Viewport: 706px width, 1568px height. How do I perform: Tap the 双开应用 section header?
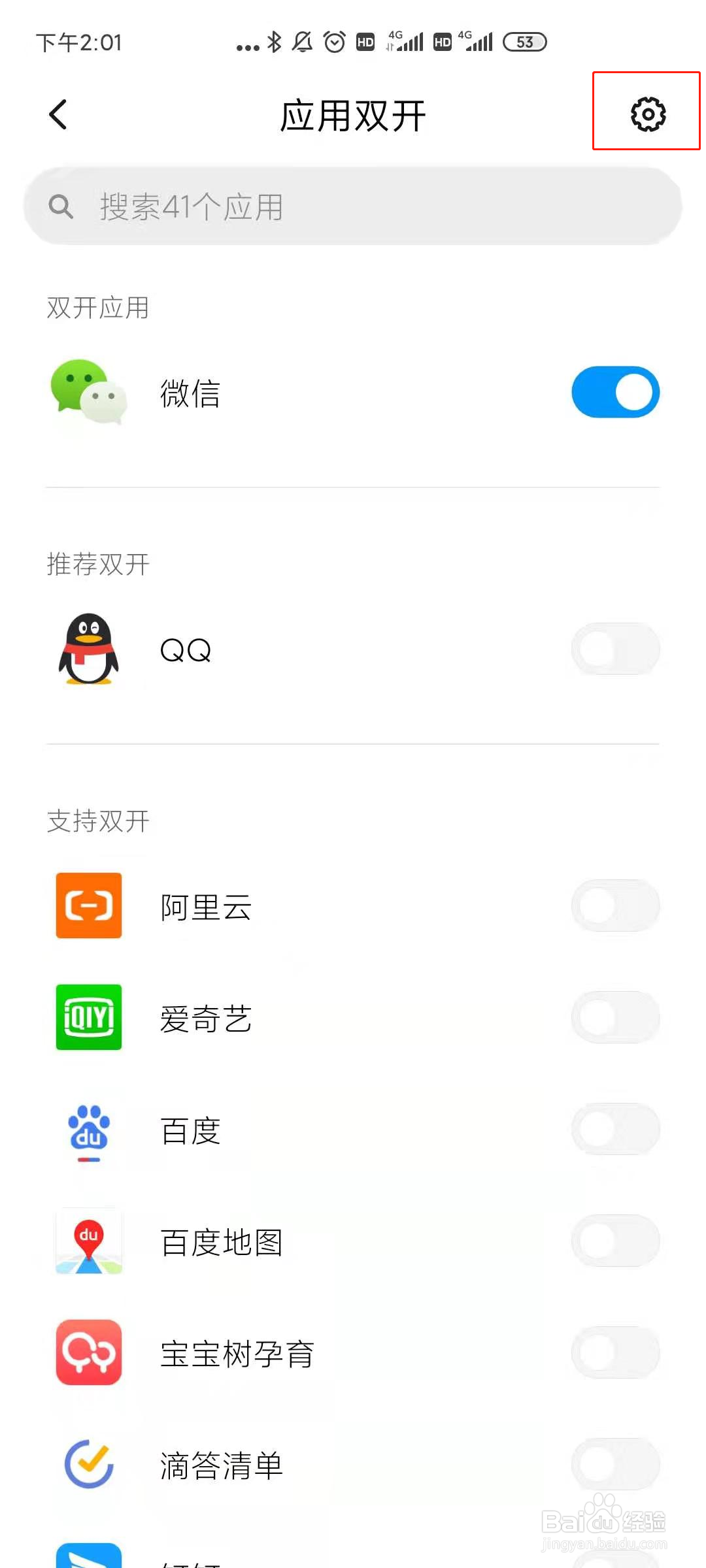[x=98, y=307]
